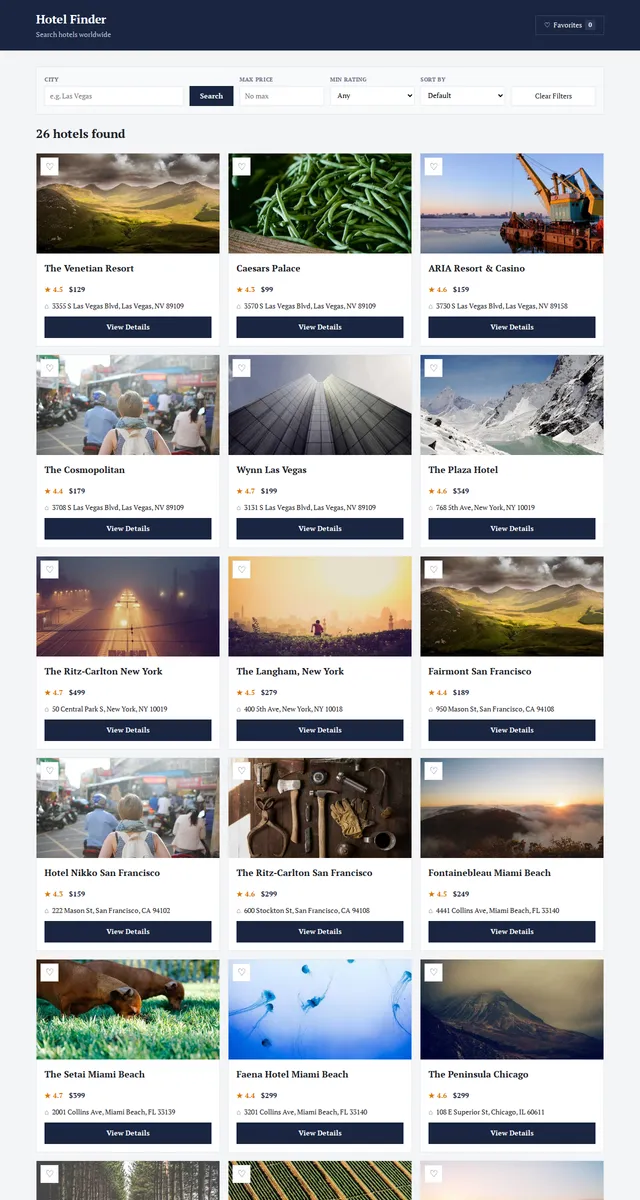Favorite The Cosmopolitan with heart icon
Screen dimensions: 640x1200
(50, 368)
